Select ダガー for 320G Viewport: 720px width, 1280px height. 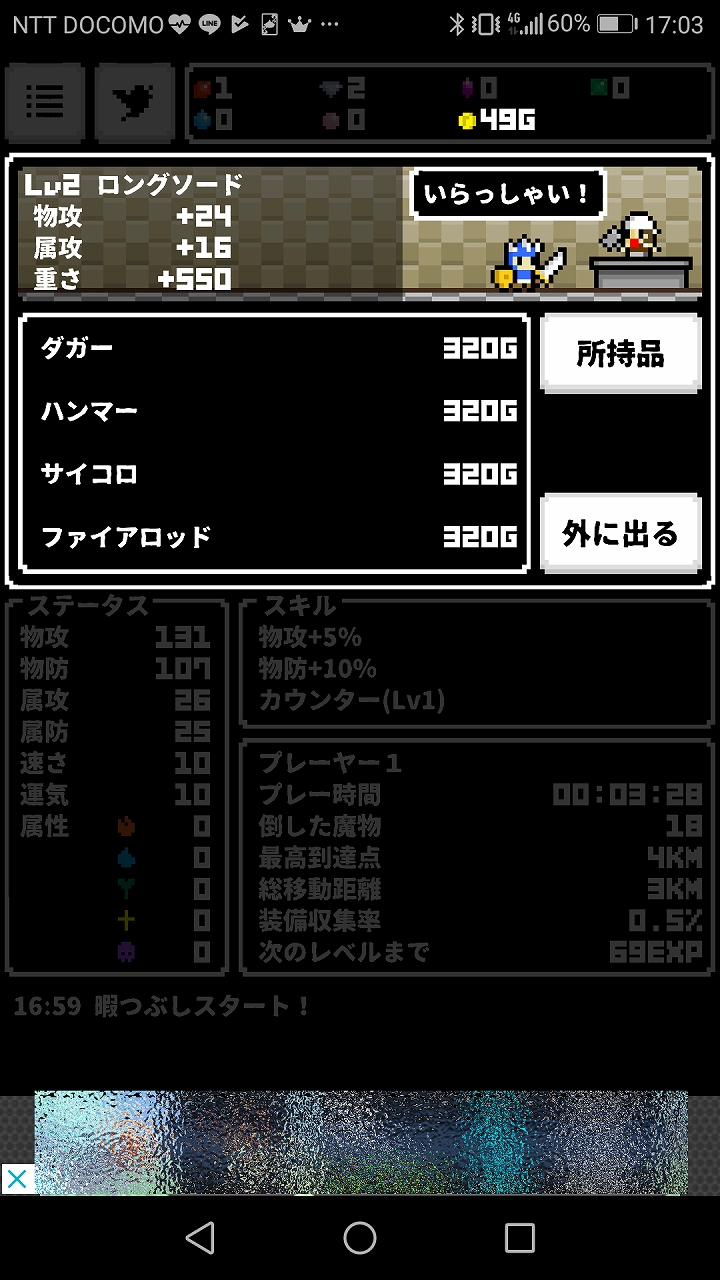point(275,349)
